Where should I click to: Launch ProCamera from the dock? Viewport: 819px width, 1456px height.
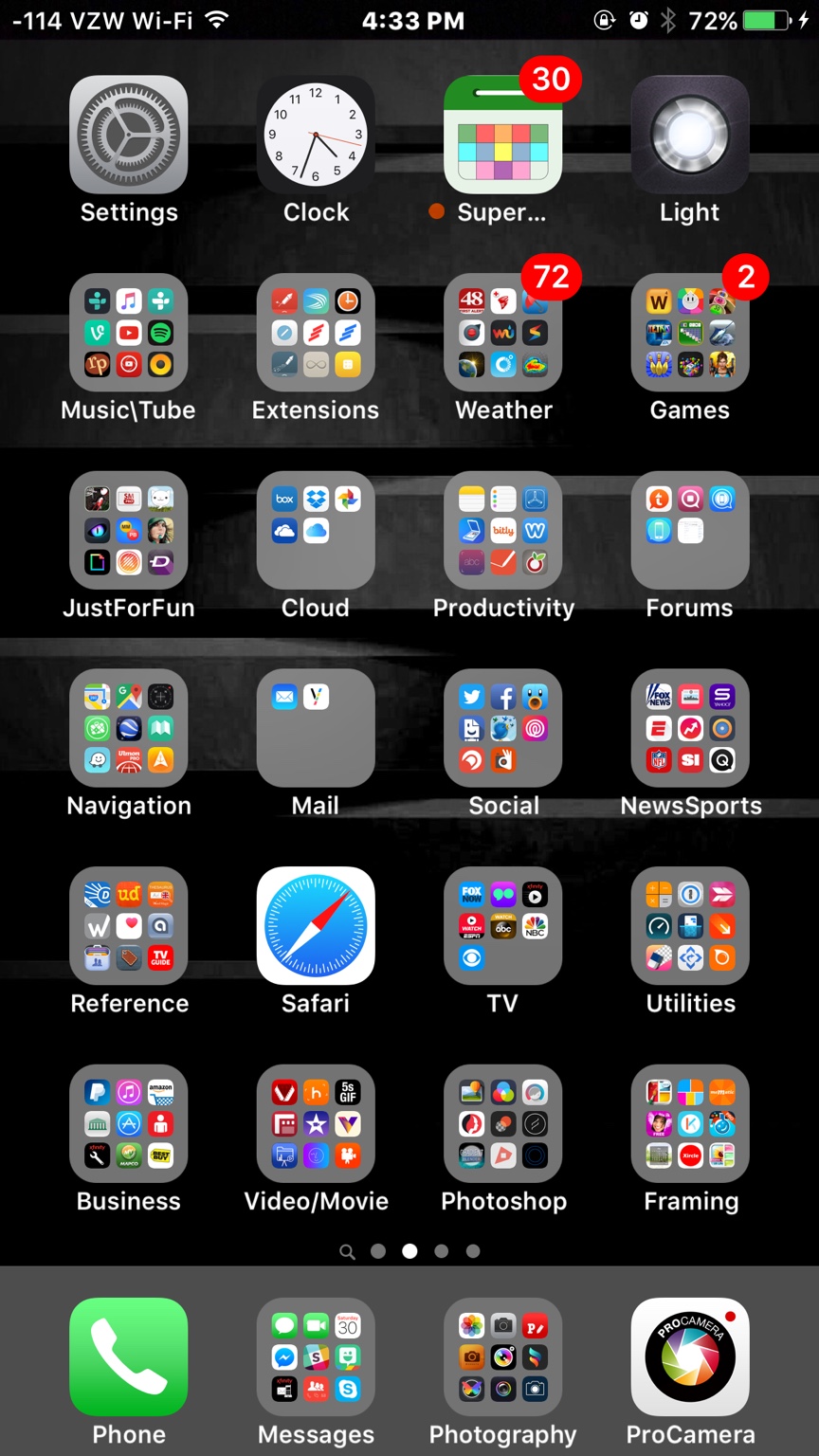pos(690,1356)
